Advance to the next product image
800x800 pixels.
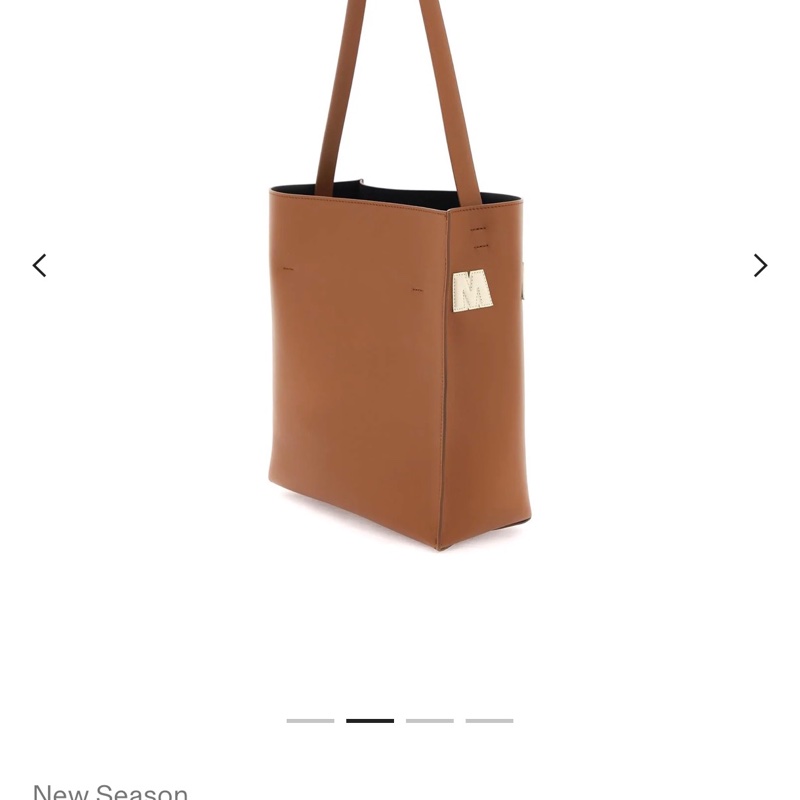point(760,265)
